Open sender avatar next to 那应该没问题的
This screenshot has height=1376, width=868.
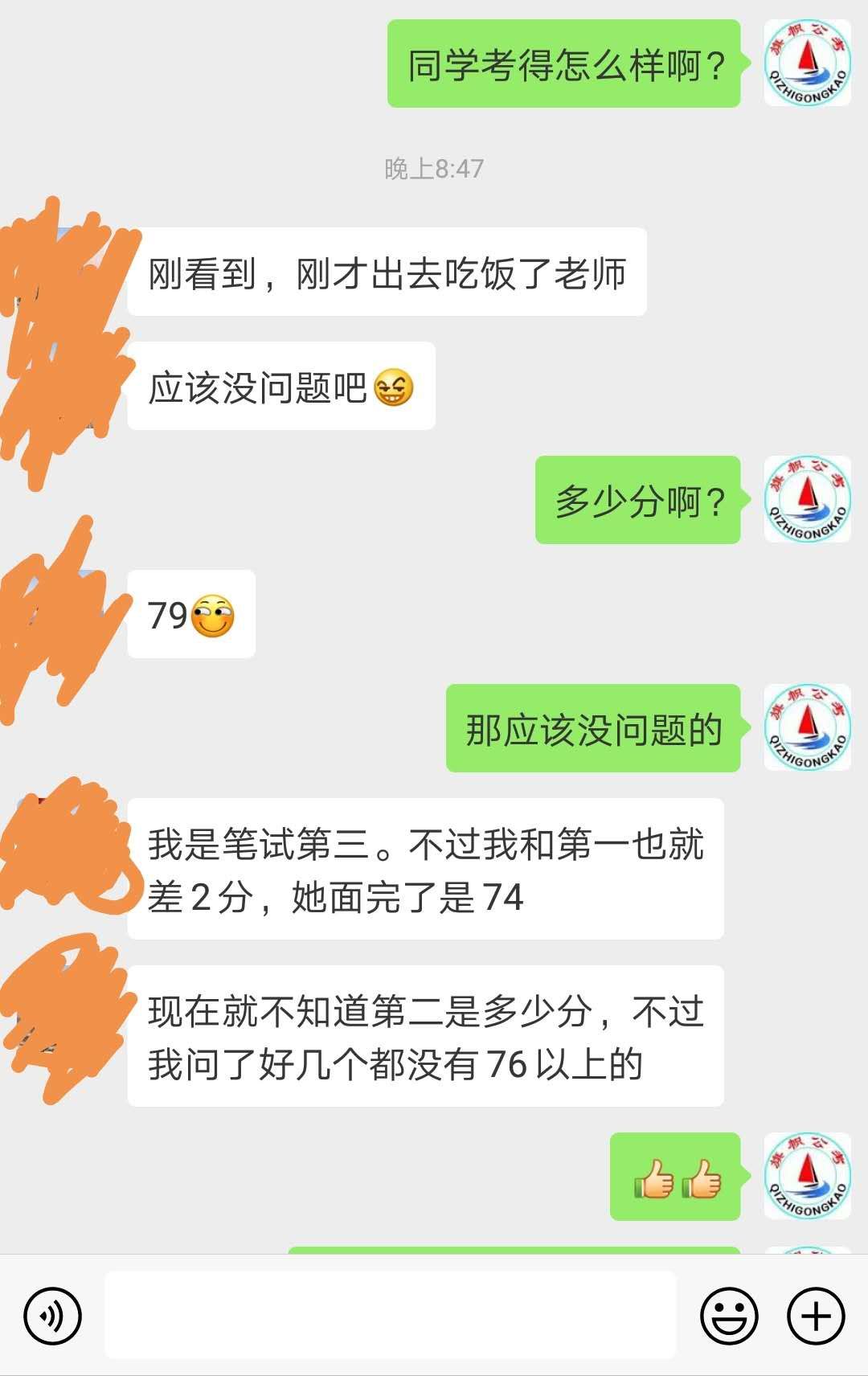tap(807, 727)
